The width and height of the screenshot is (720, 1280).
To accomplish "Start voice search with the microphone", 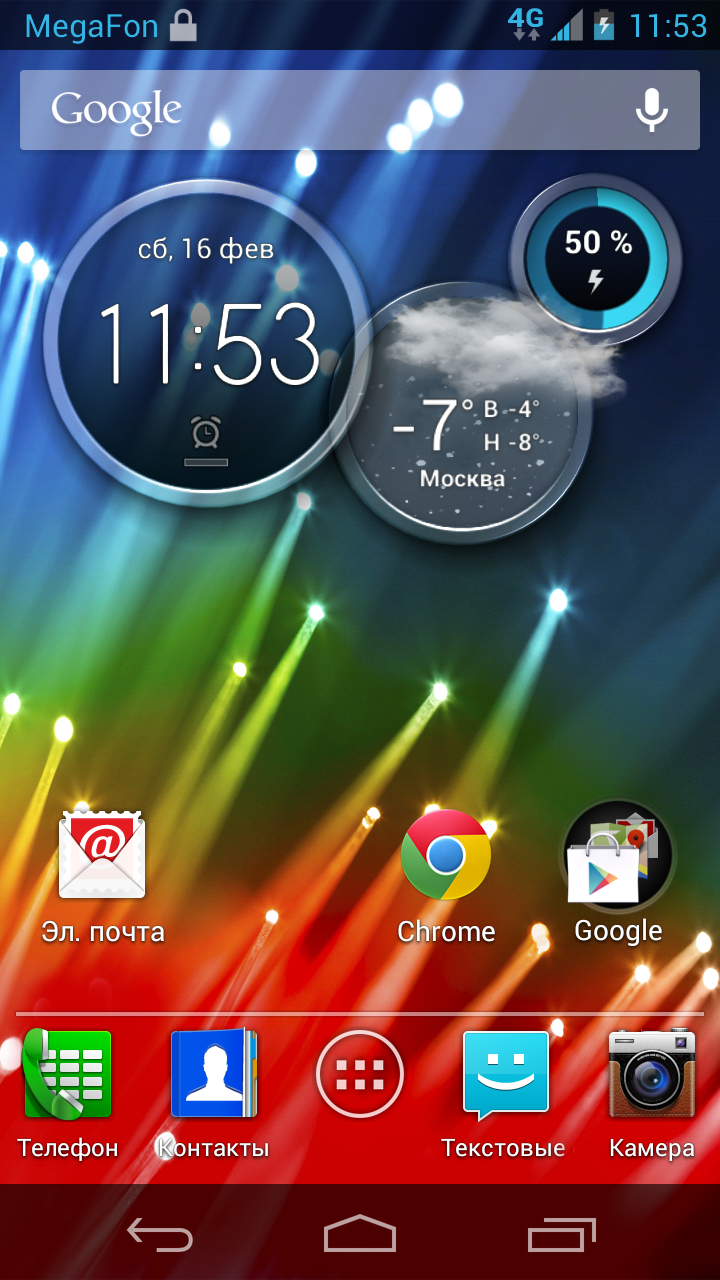I will (652, 110).
